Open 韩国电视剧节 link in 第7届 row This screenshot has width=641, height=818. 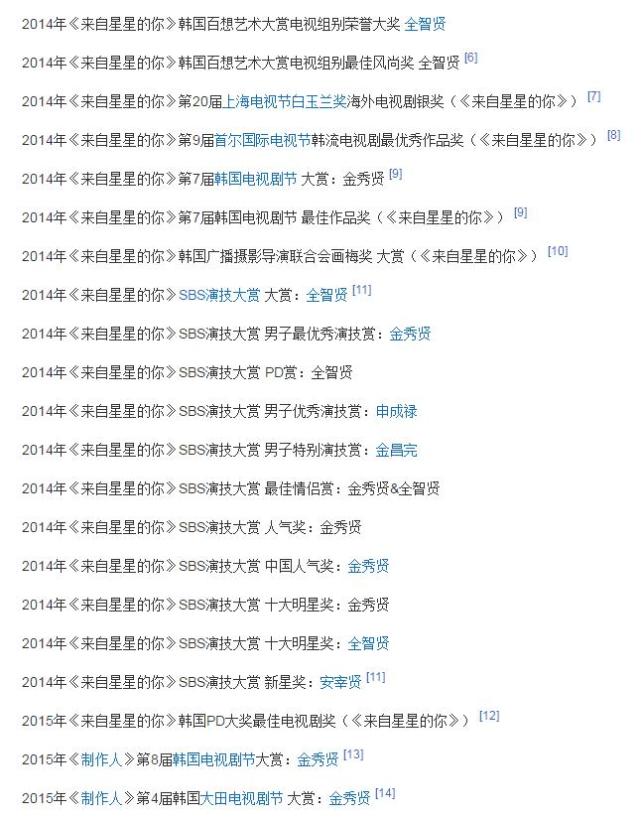tap(256, 179)
